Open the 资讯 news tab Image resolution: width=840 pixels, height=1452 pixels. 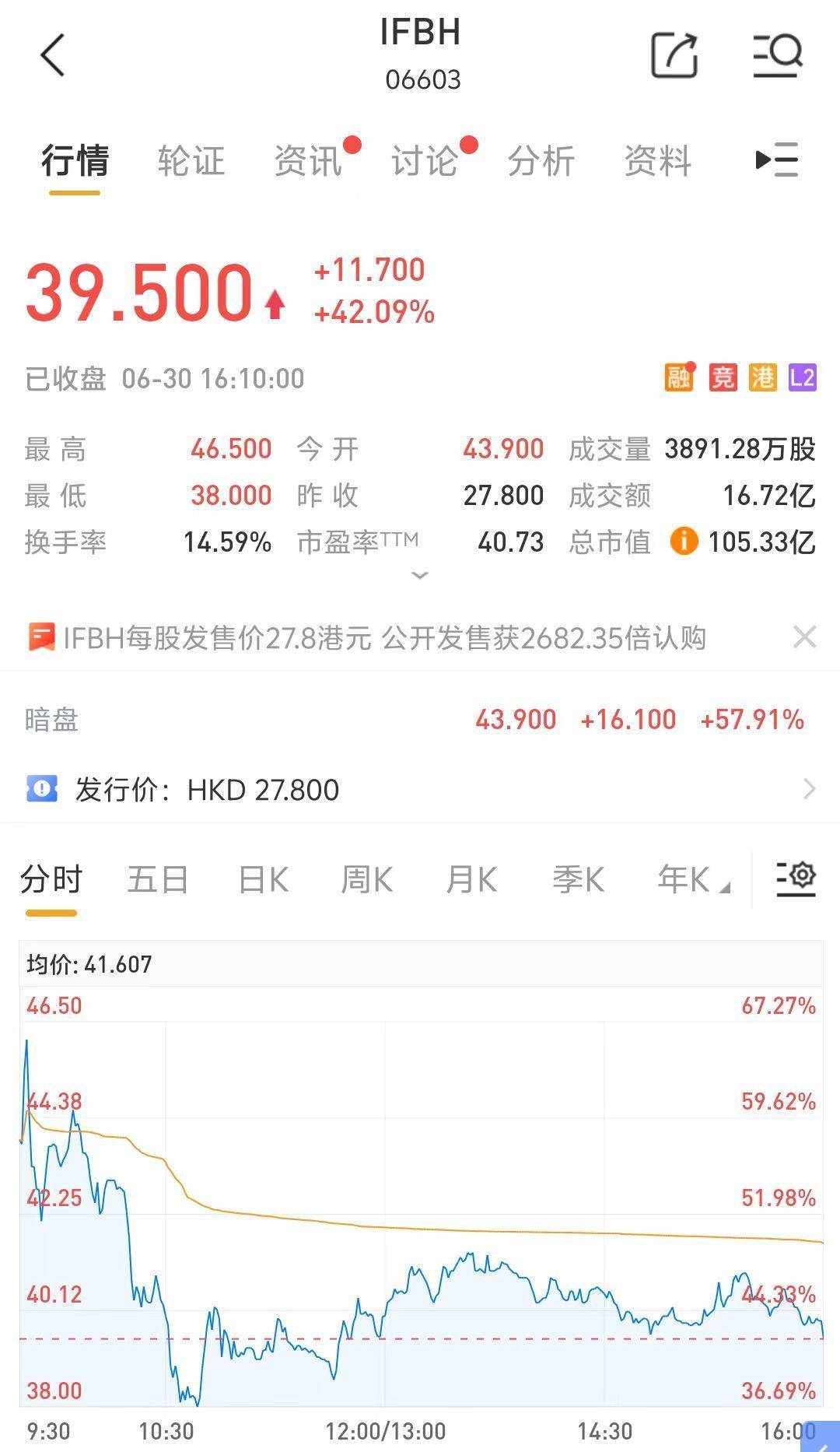click(x=308, y=161)
